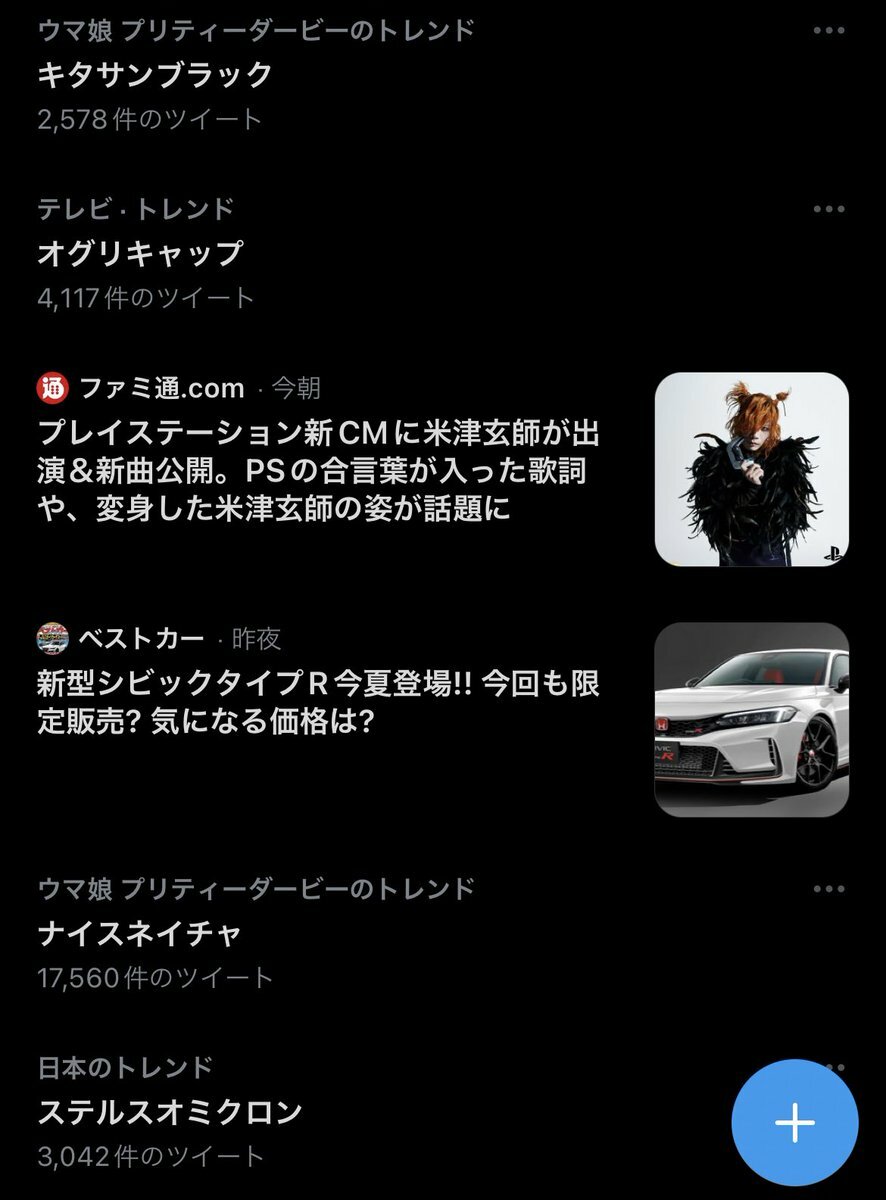Compose a new tweet with plus button

tap(795, 1123)
